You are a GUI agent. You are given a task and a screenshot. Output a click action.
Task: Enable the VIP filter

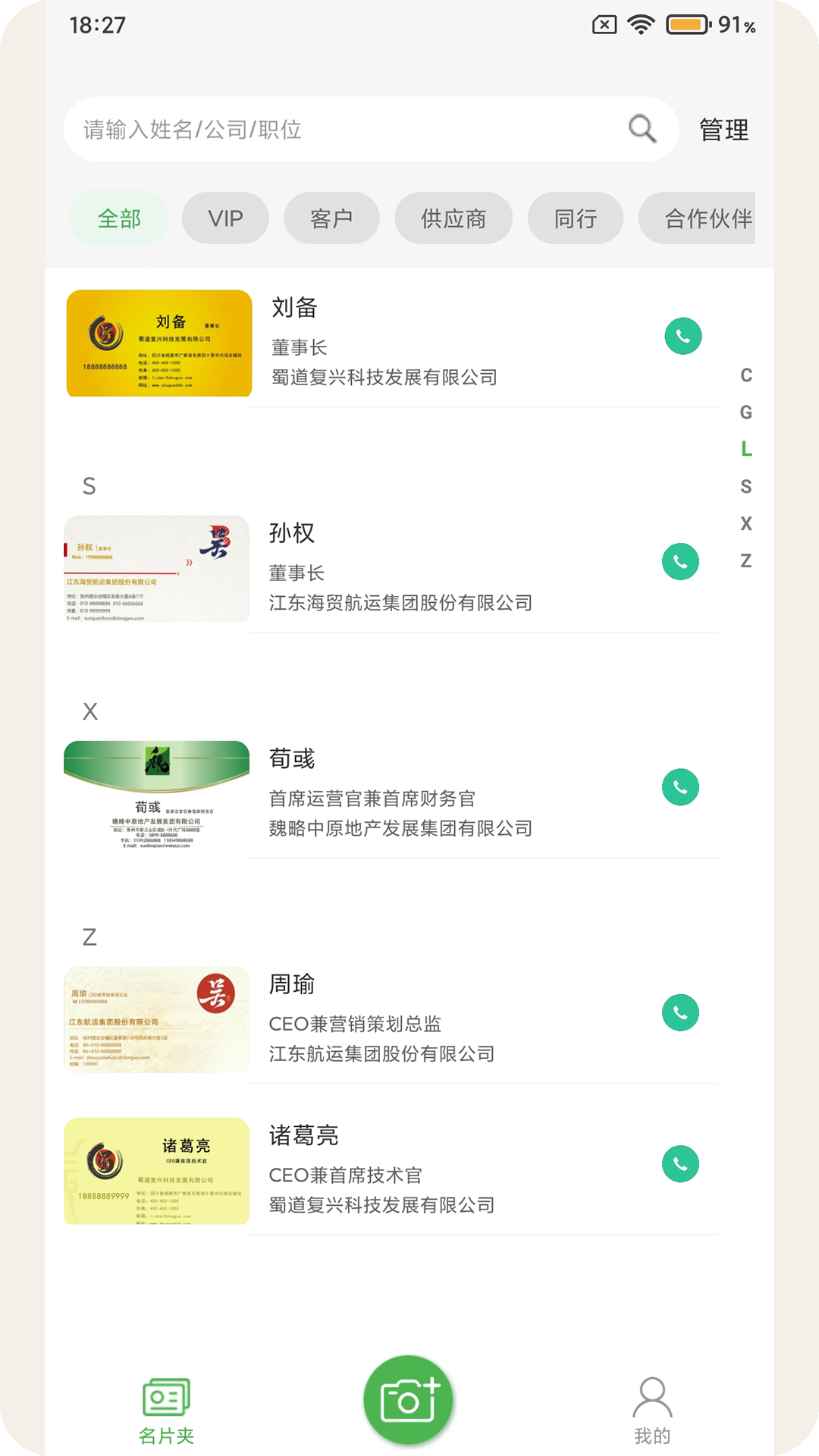point(225,218)
